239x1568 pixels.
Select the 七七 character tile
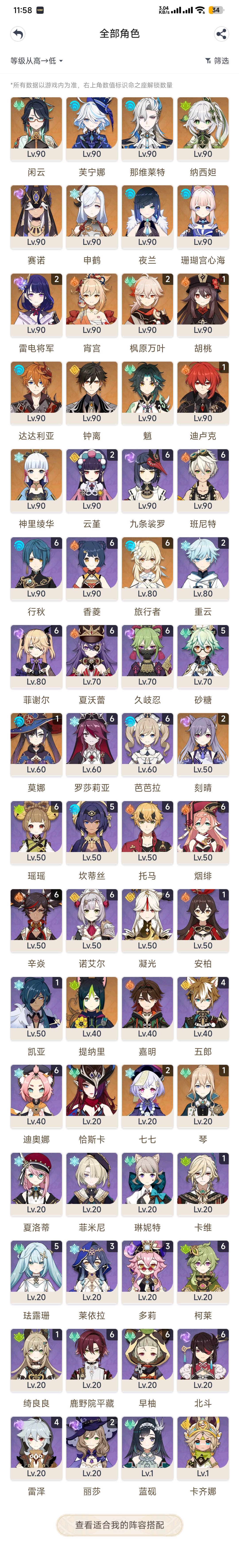click(147, 1096)
